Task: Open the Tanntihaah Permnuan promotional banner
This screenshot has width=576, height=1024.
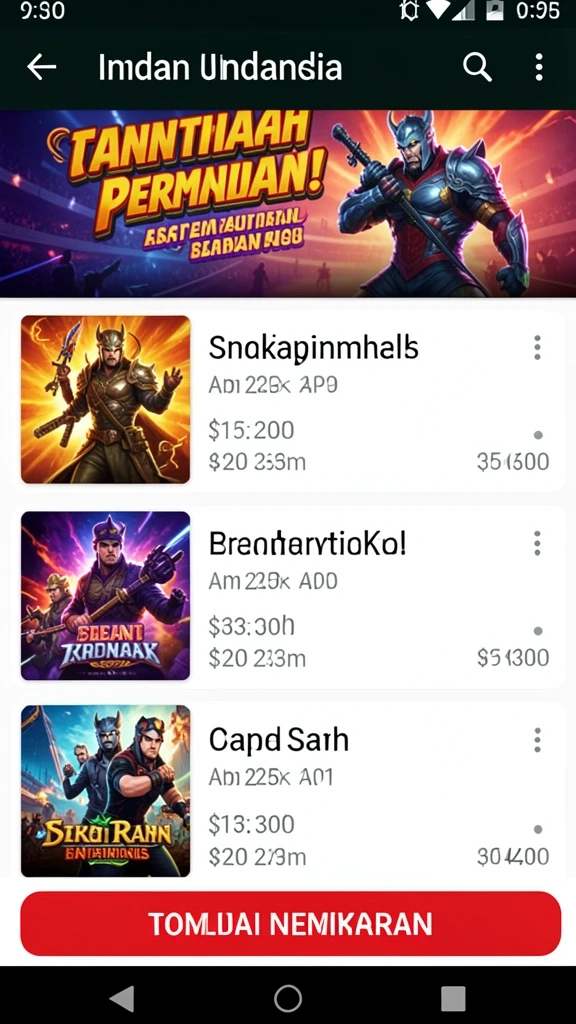Action: [x=288, y=203]
